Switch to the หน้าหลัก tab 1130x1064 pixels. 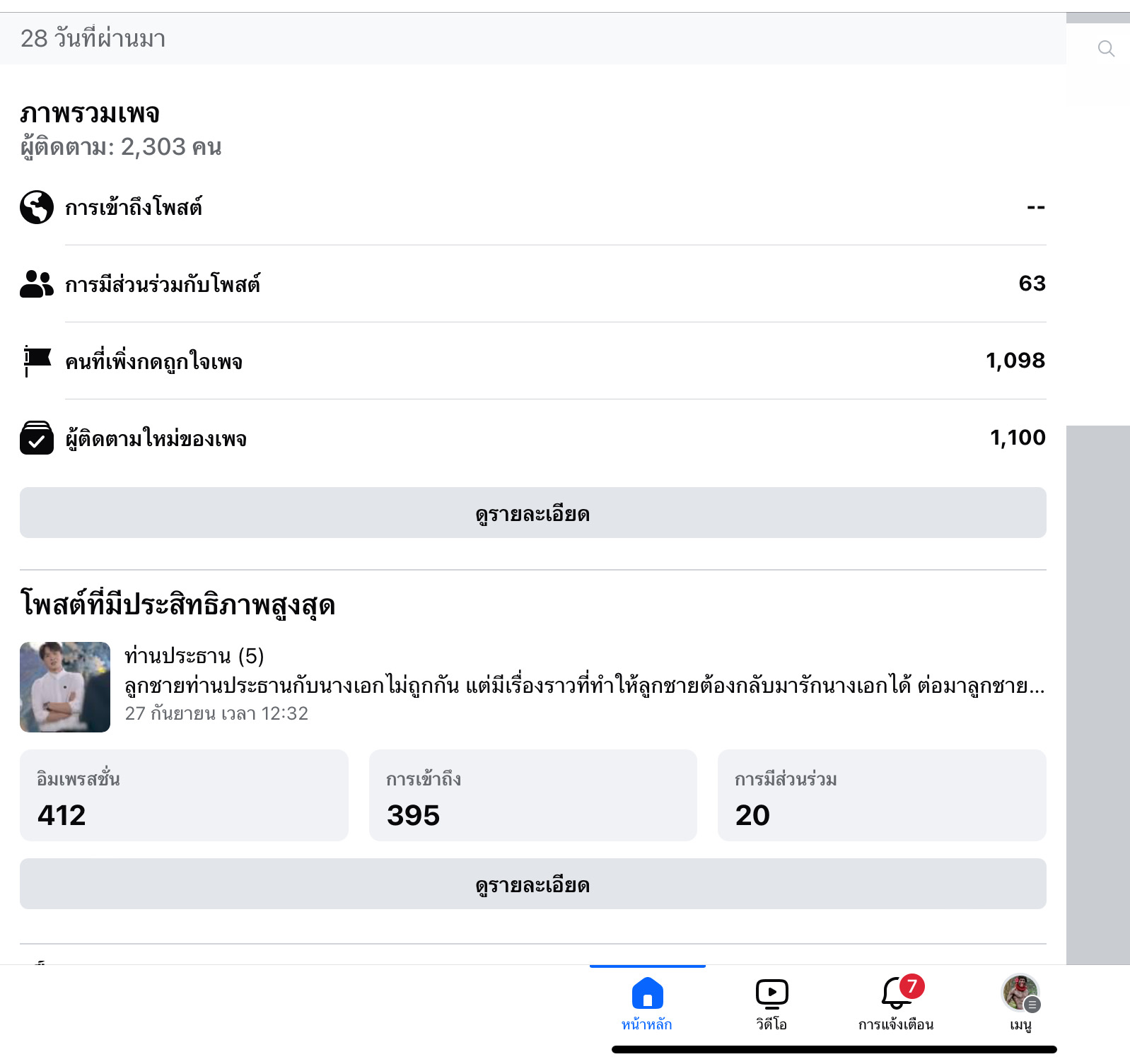pos(647,1002)
